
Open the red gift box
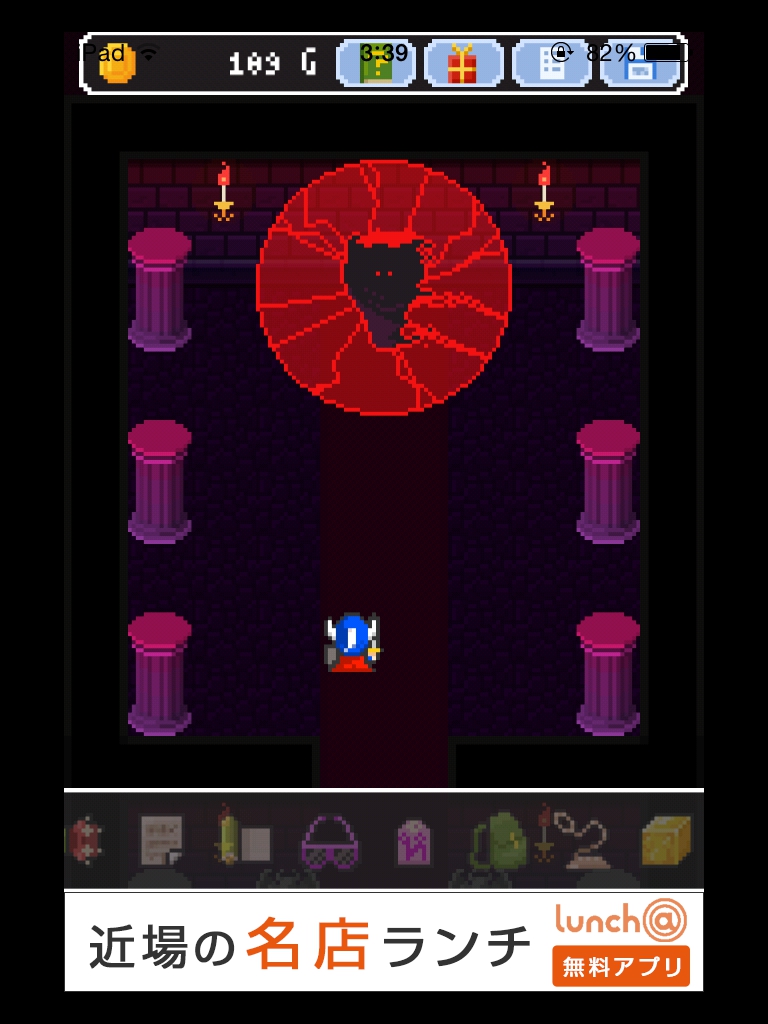[463, 63]
